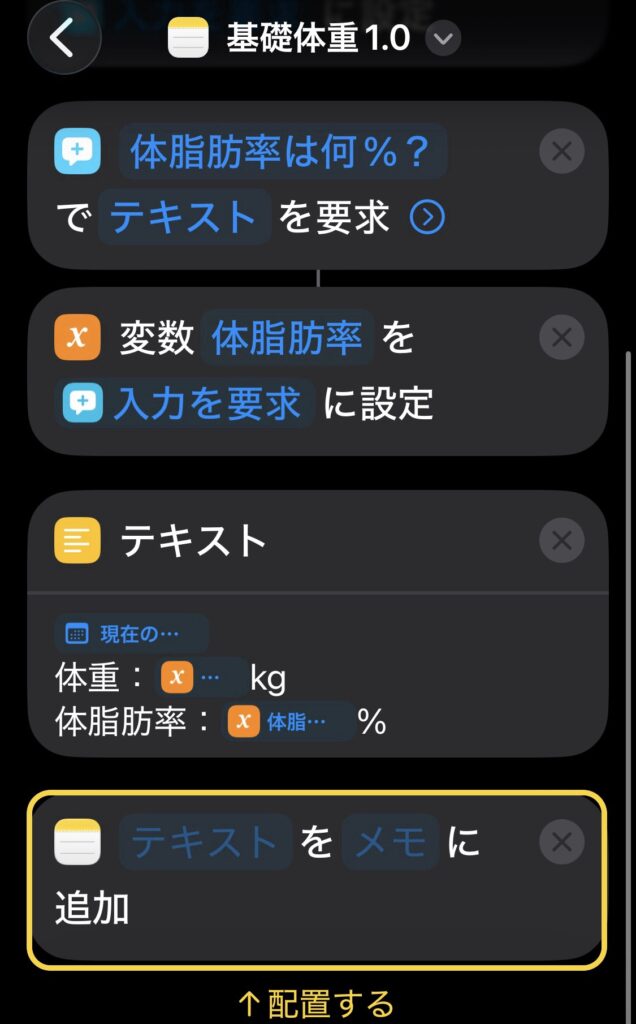Tap the 現在の… date variable token

[x=131, y=634]
